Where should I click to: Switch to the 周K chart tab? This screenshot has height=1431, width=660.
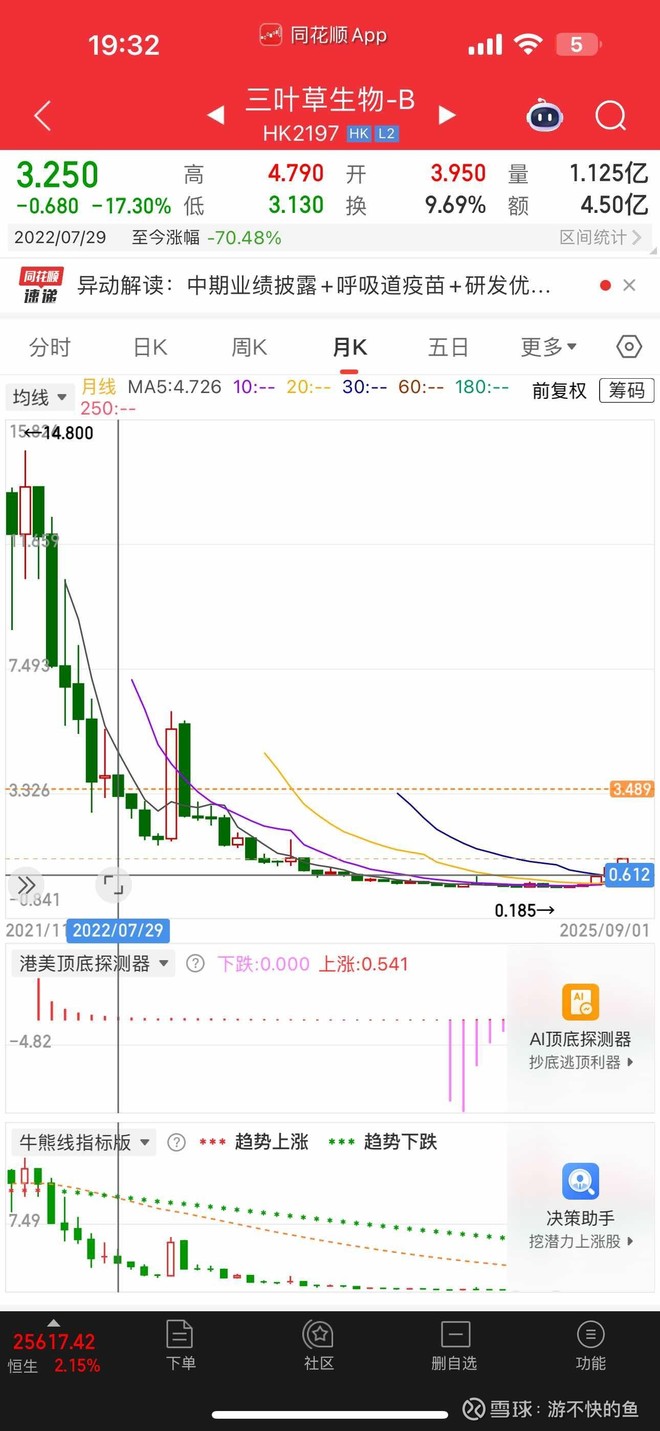[249, 347]
